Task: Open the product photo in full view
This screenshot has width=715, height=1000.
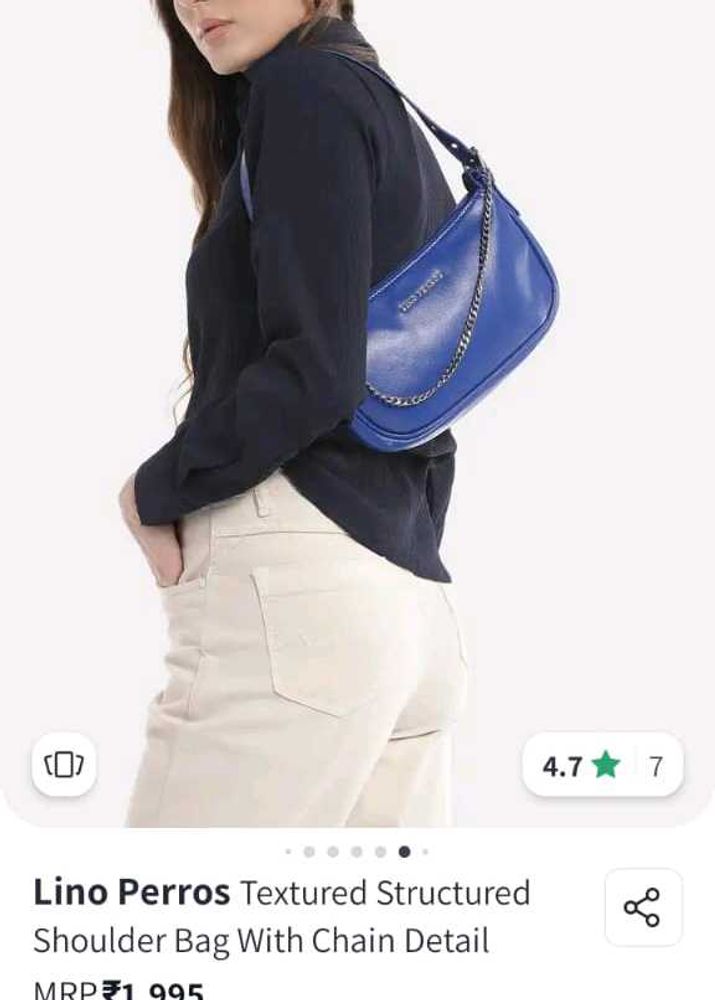Action: pyautogui.click(x=357, y=400)
